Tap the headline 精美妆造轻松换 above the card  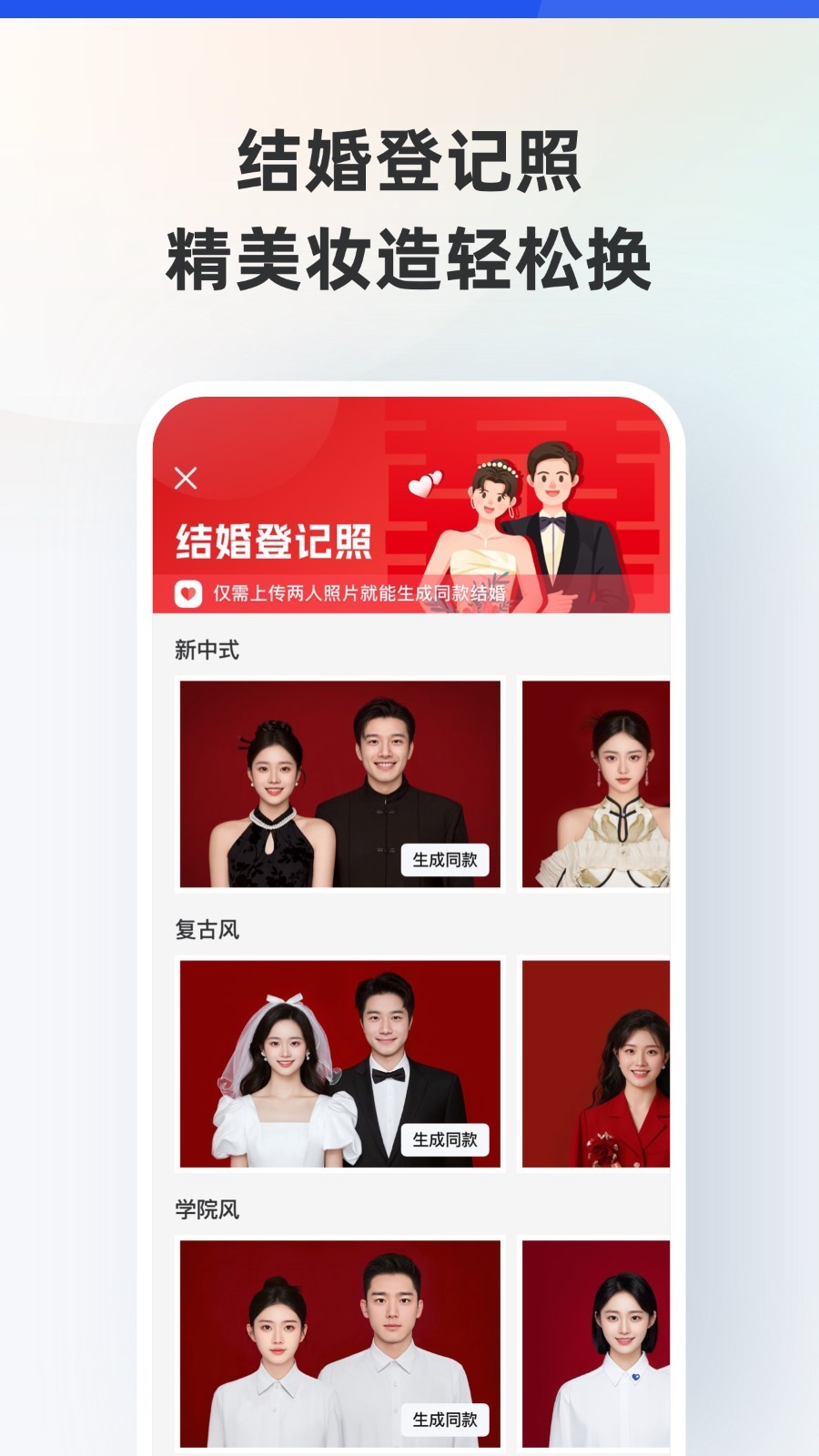(x=409, y=258)
